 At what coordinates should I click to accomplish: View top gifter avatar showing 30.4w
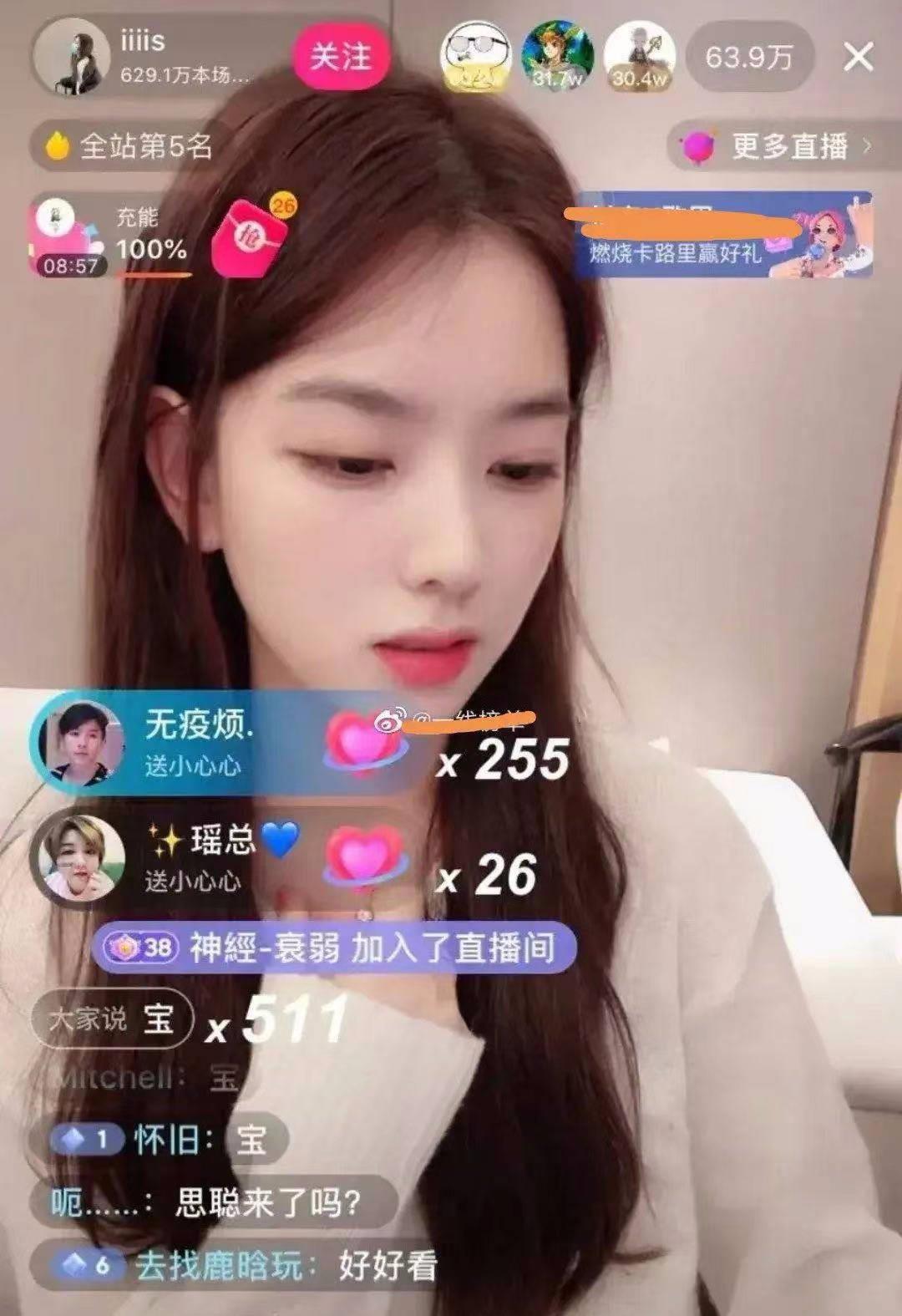coord(638,54)
